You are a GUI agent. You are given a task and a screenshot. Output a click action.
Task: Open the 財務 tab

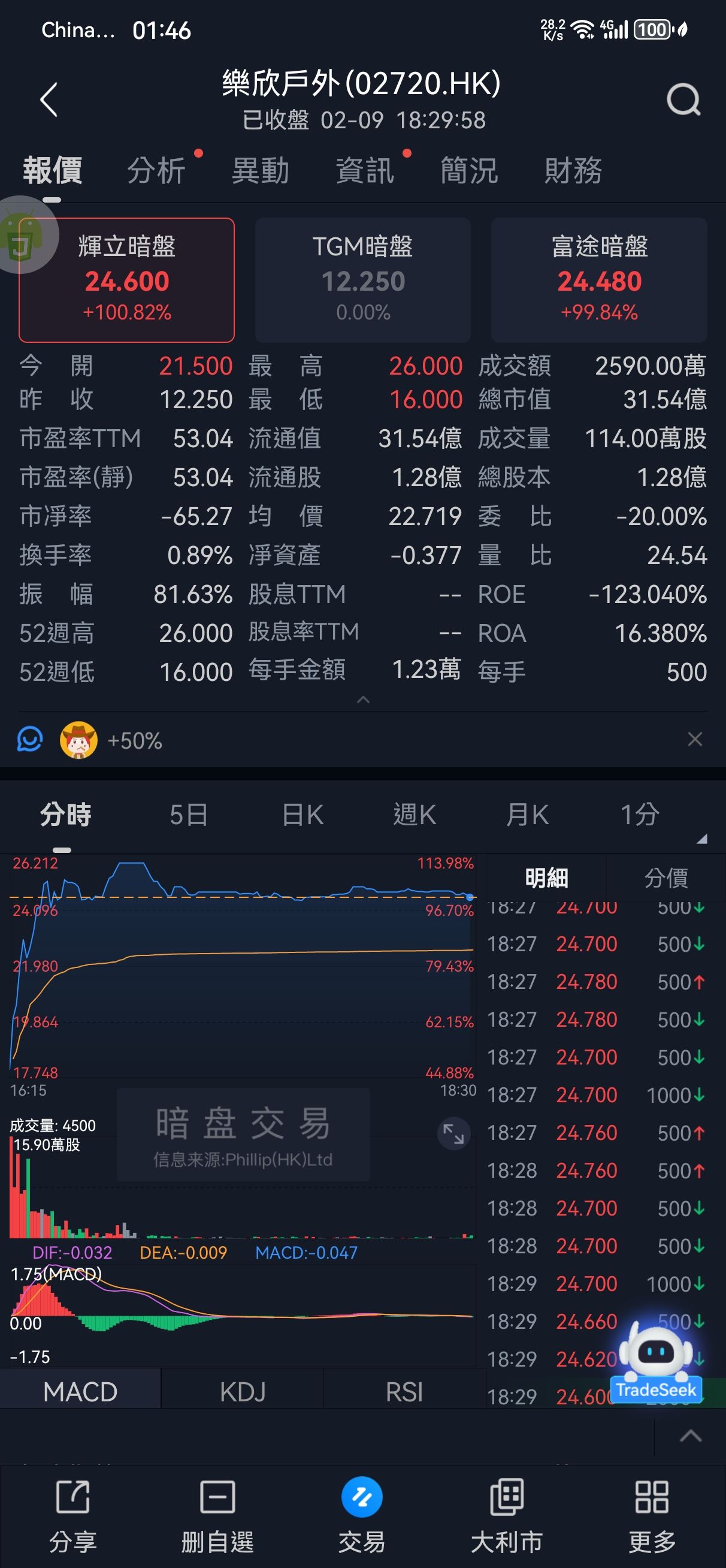point(573,170)
